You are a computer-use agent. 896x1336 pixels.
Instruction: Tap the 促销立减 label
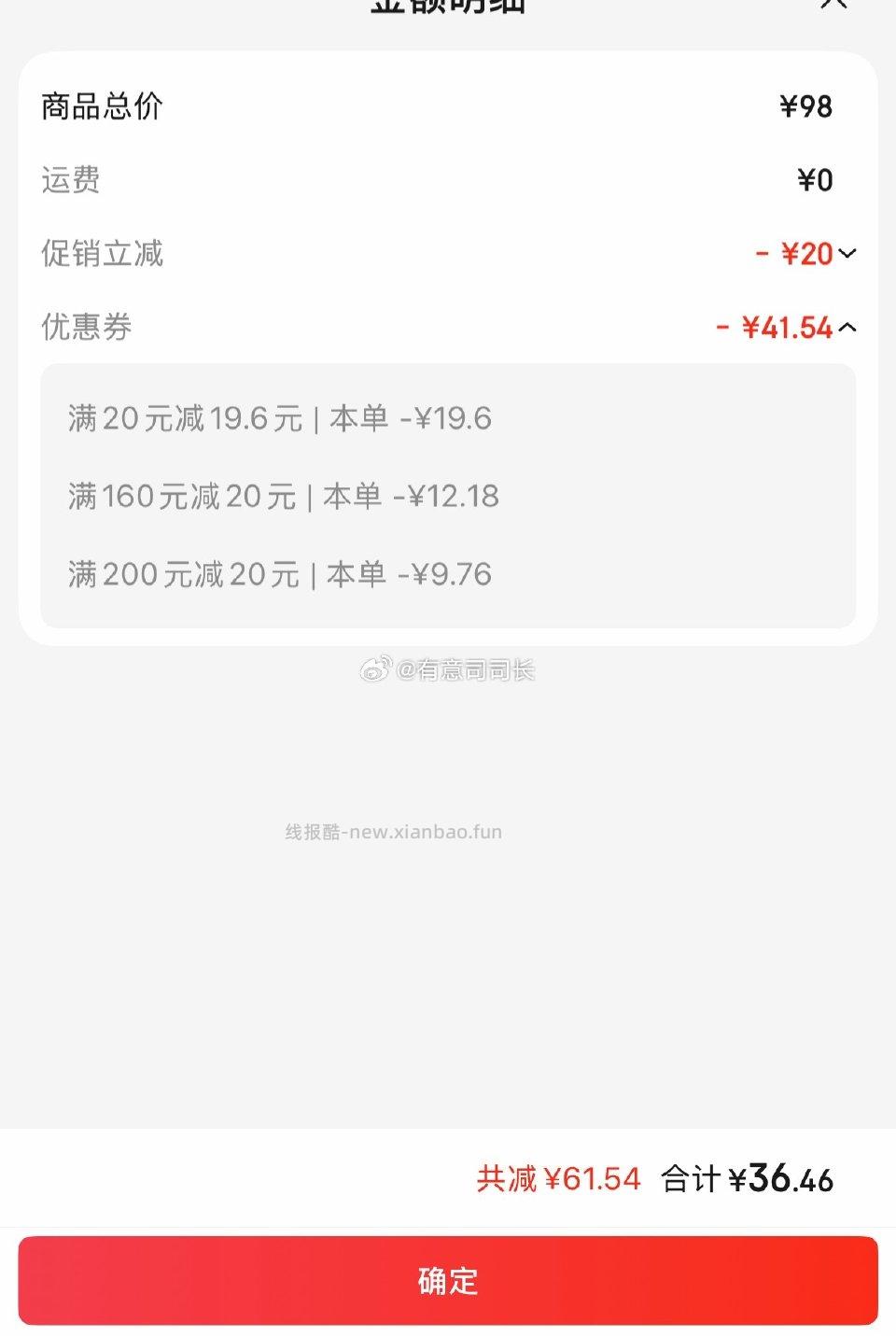101,253
